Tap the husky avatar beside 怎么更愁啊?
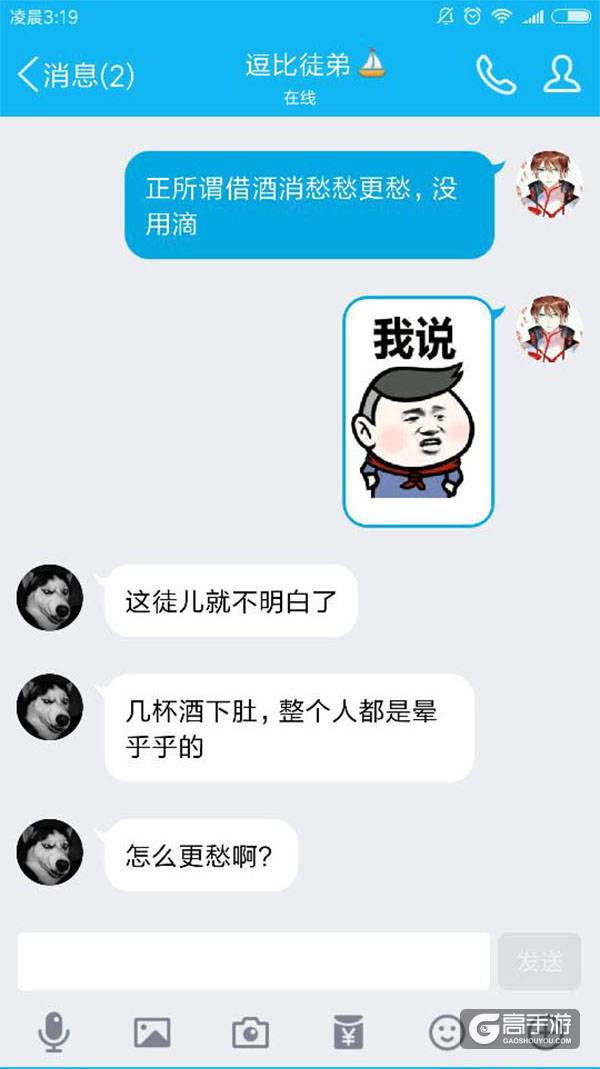This screenshot has height=1069, width=600. (49, 851)
